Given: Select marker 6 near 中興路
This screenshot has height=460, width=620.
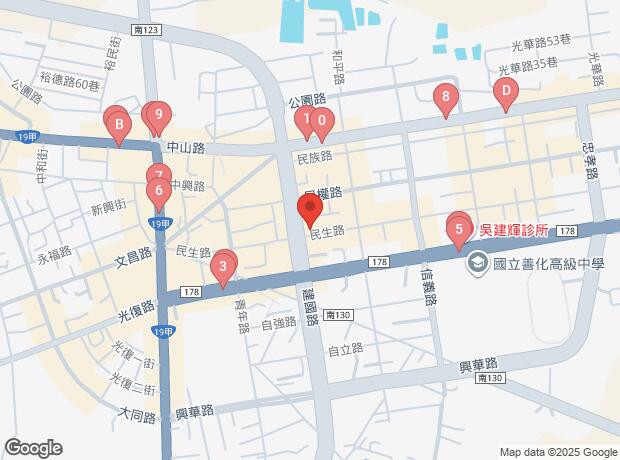Looking at the screenshot, I should [x=159, y=195].
